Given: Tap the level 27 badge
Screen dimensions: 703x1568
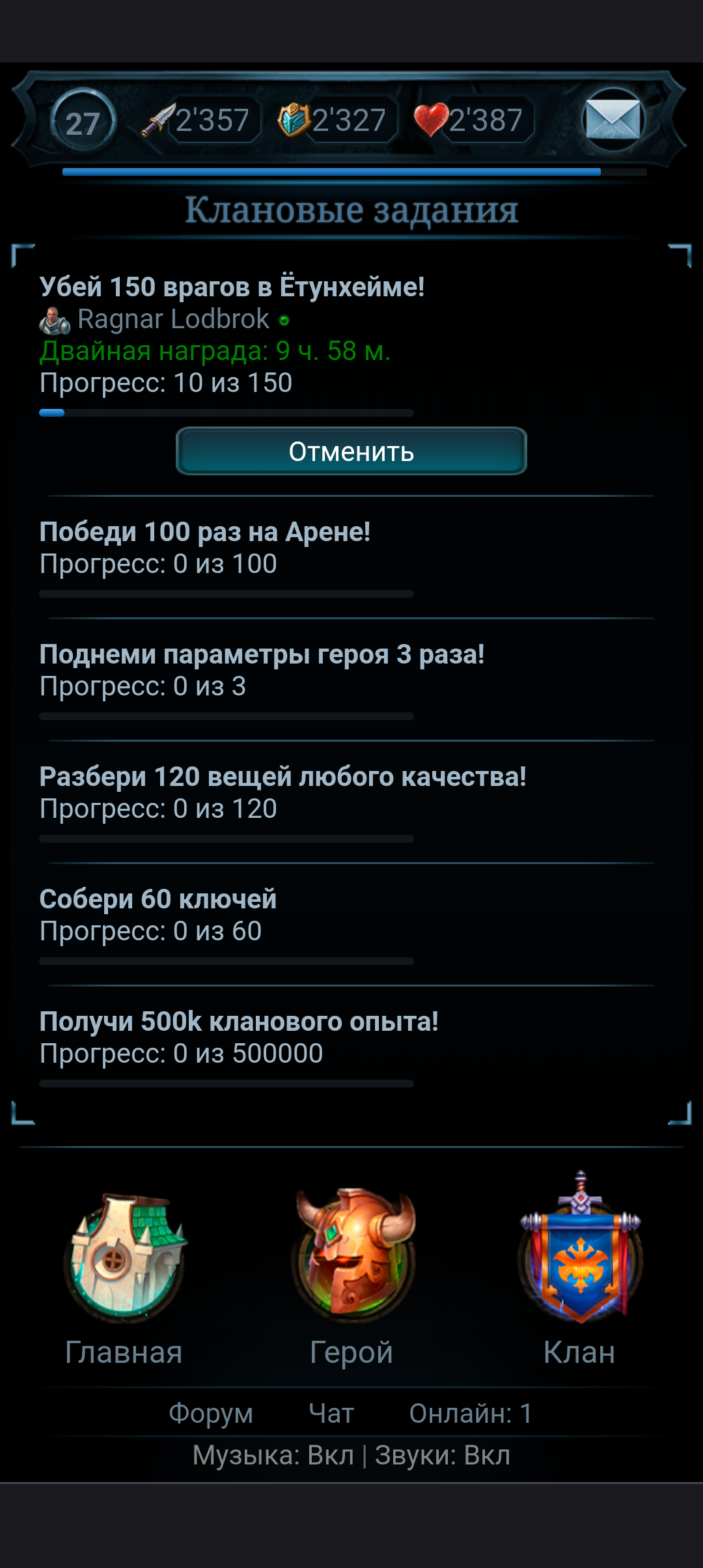Looking at the screenshot, I should pos(83,122).
